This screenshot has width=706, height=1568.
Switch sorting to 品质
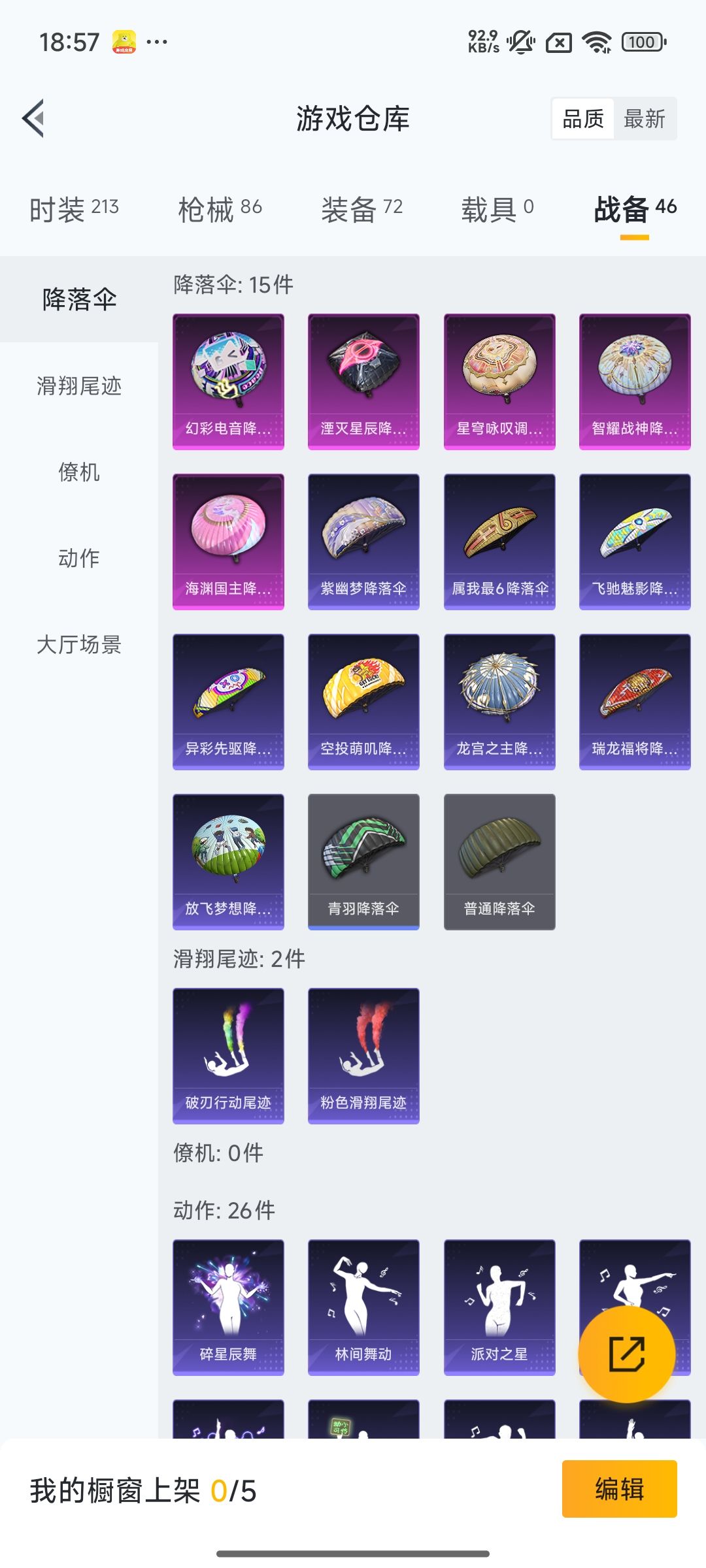[584, 118]
